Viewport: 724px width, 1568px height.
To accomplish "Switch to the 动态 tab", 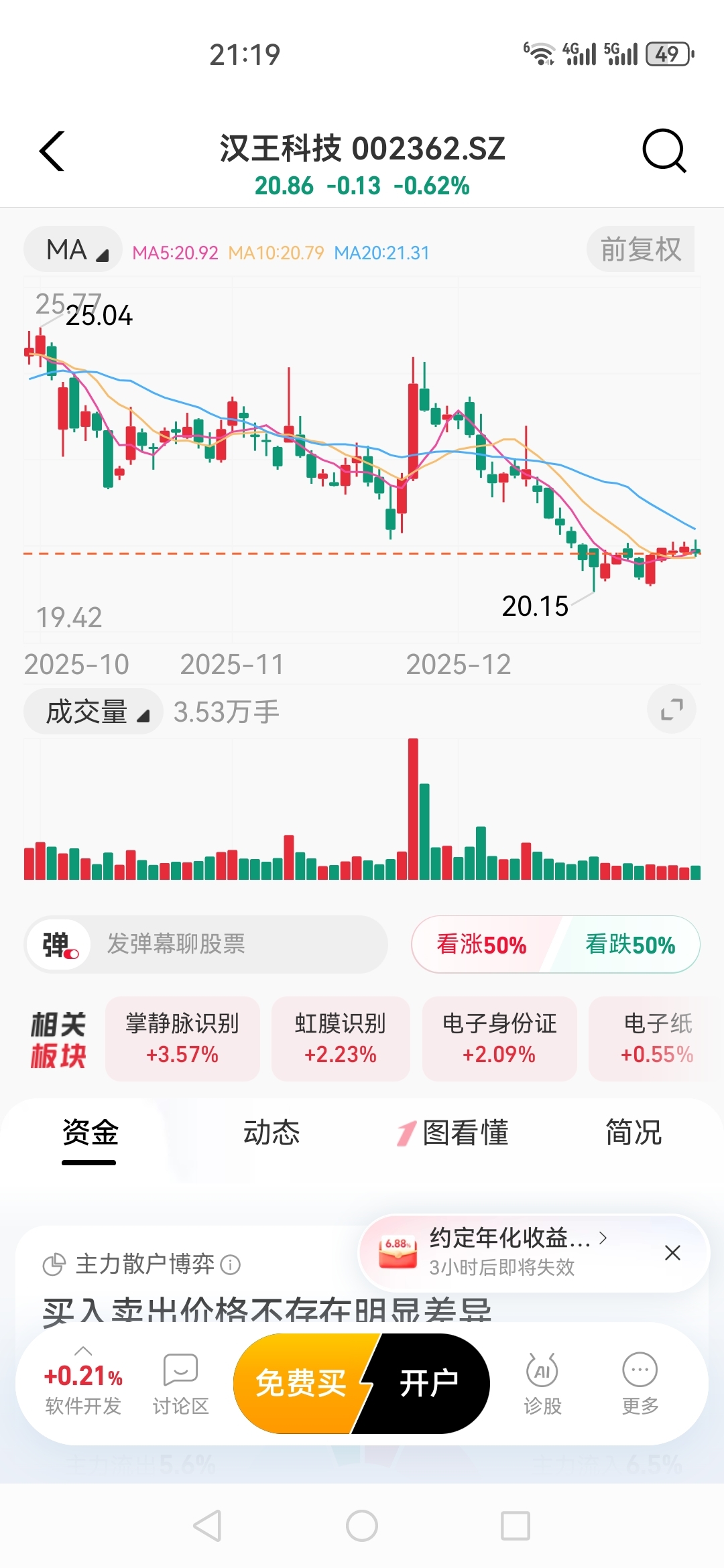I will 271,1132.
